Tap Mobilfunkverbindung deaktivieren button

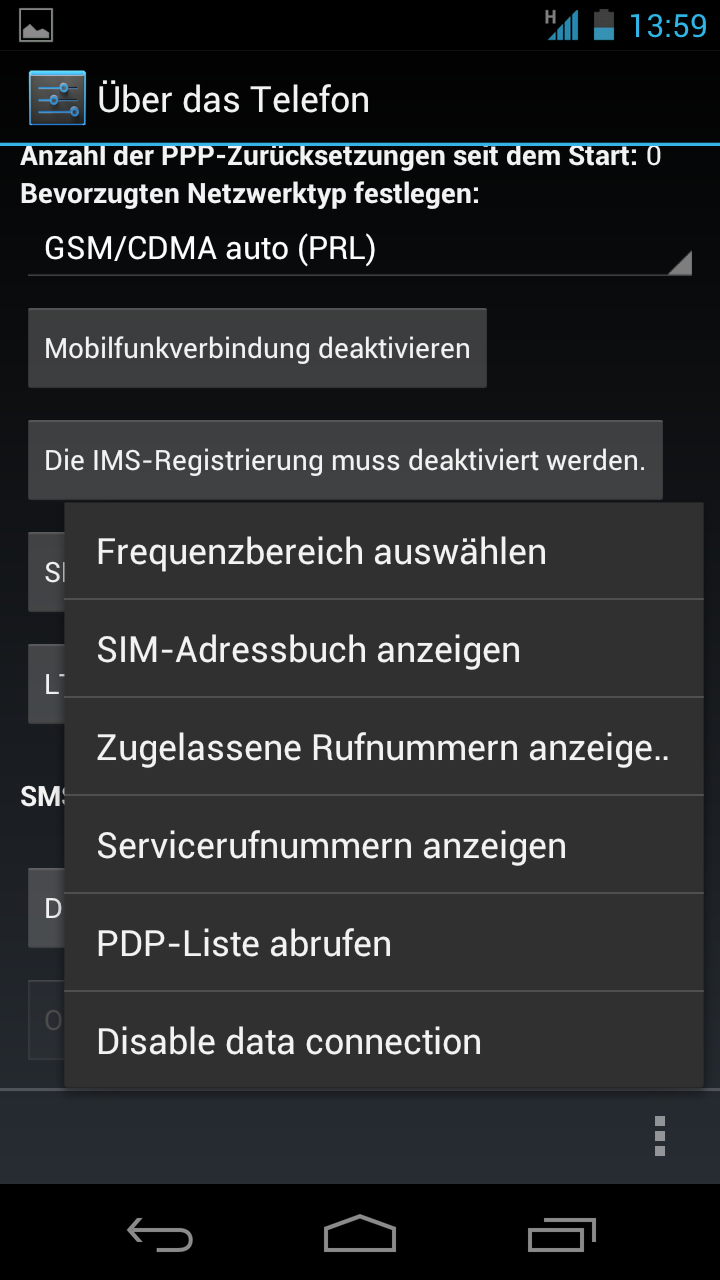tap(257, 348)
